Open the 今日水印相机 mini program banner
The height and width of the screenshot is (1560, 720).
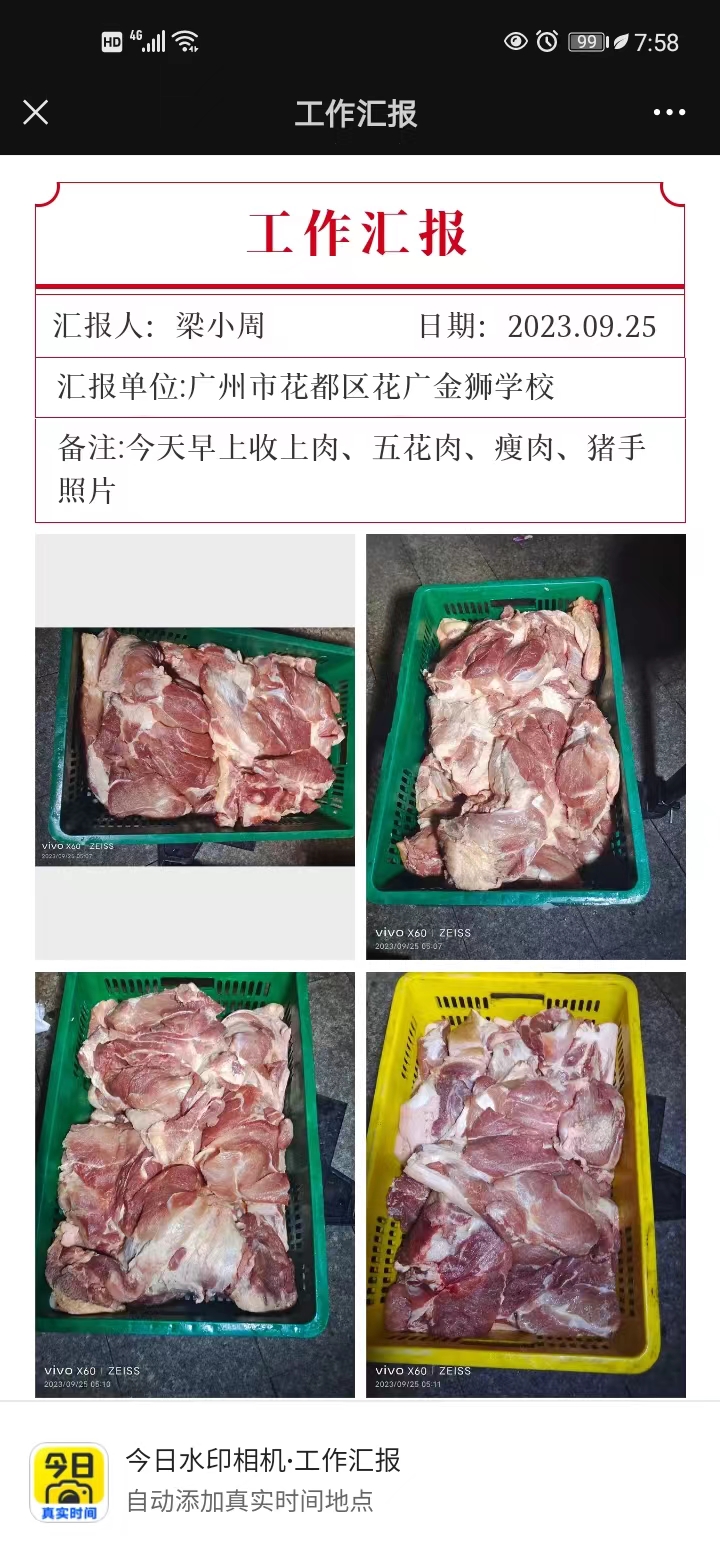(x=360, y=1480)
